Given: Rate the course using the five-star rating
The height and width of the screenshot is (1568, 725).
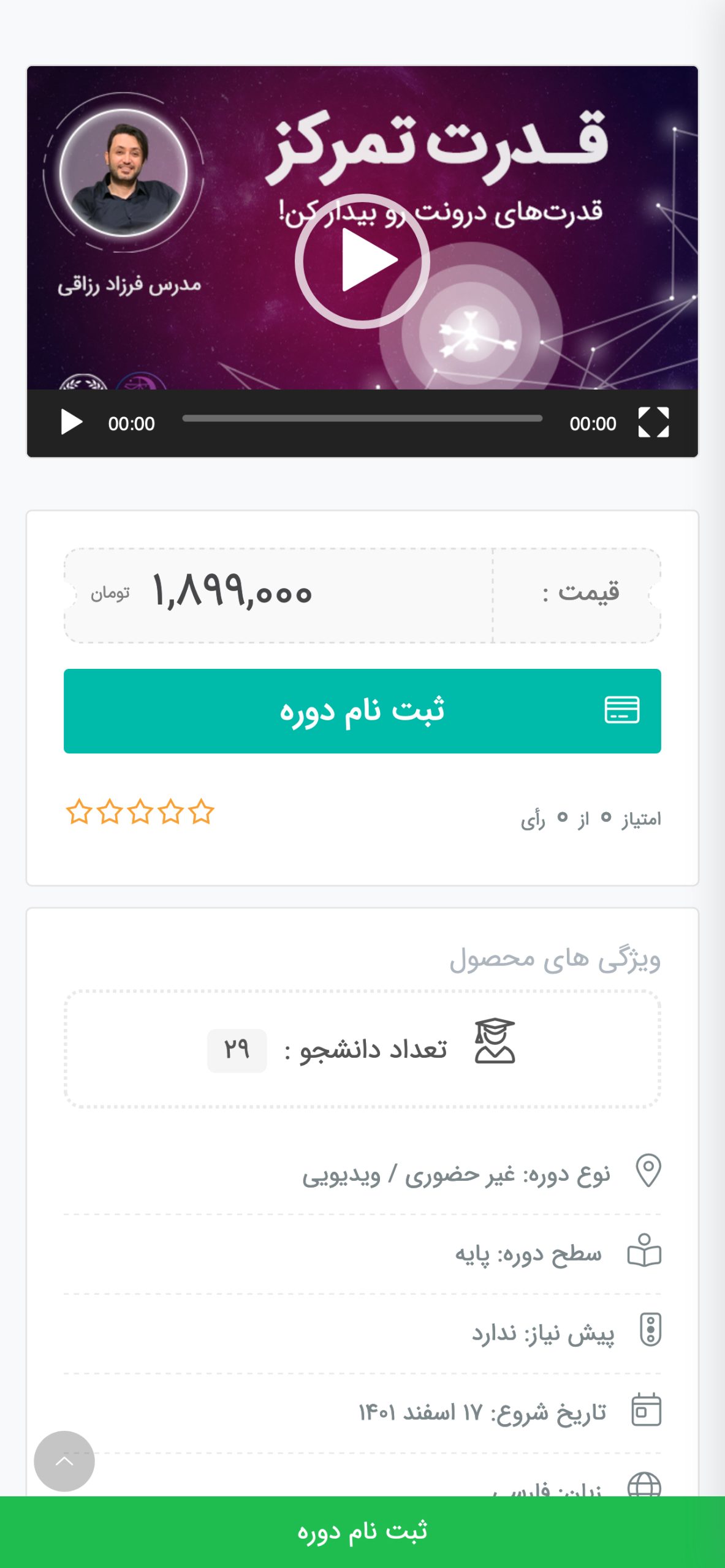Looking at the screenshot, I should 140,813.
